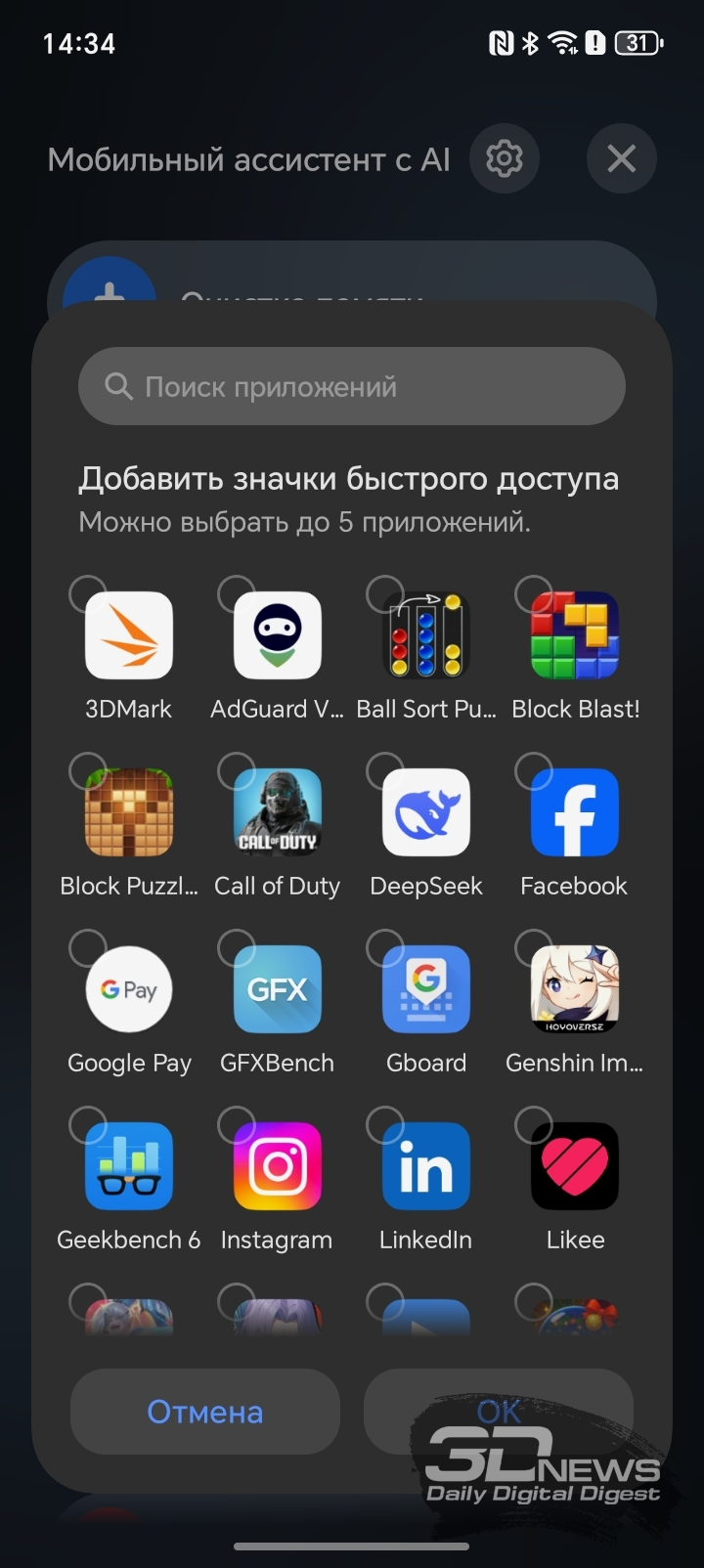Image resolution: width=704 pixels, height=1568 pixels.
Task: Select Genshin Impact as a shortcut
Action: 575,989
